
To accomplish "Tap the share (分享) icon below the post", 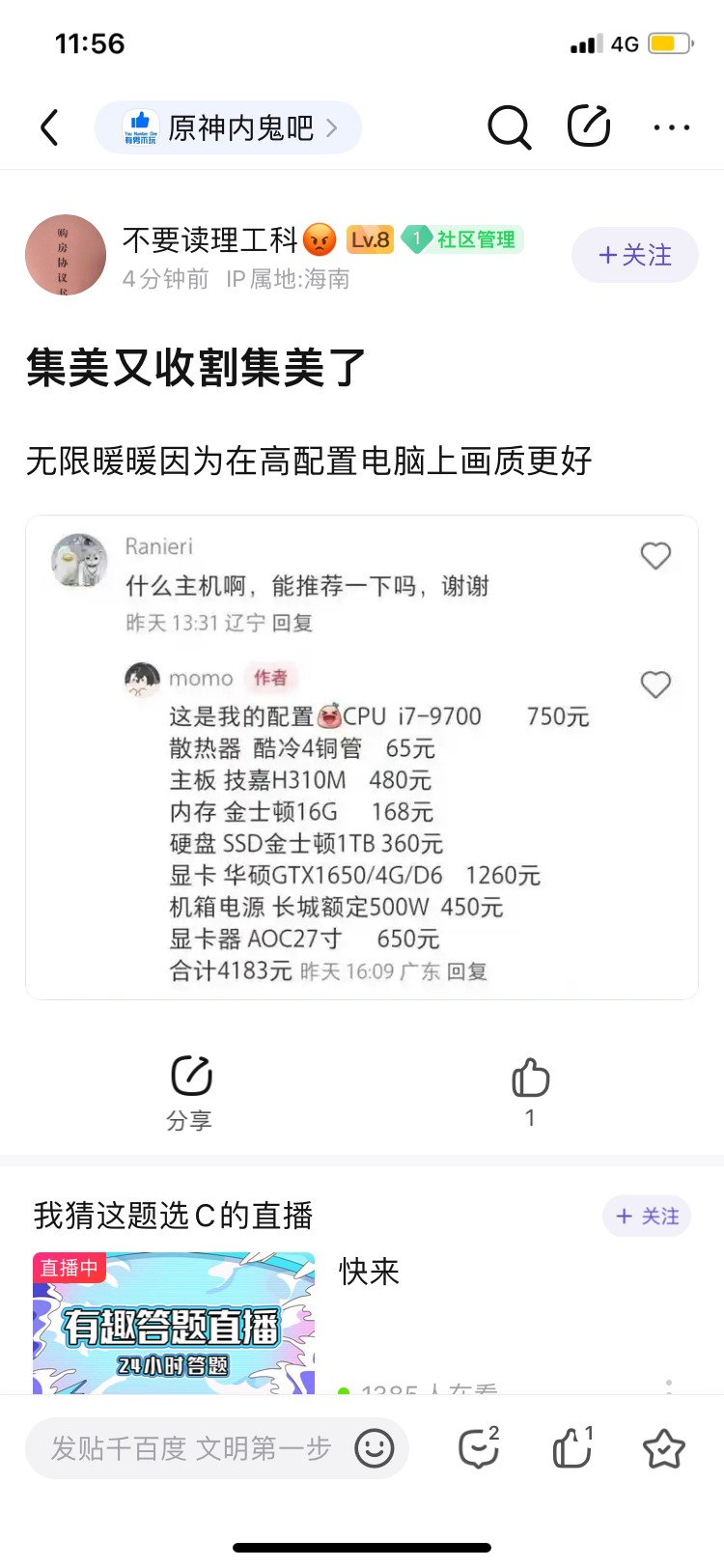I will (x=189, y=1088).
